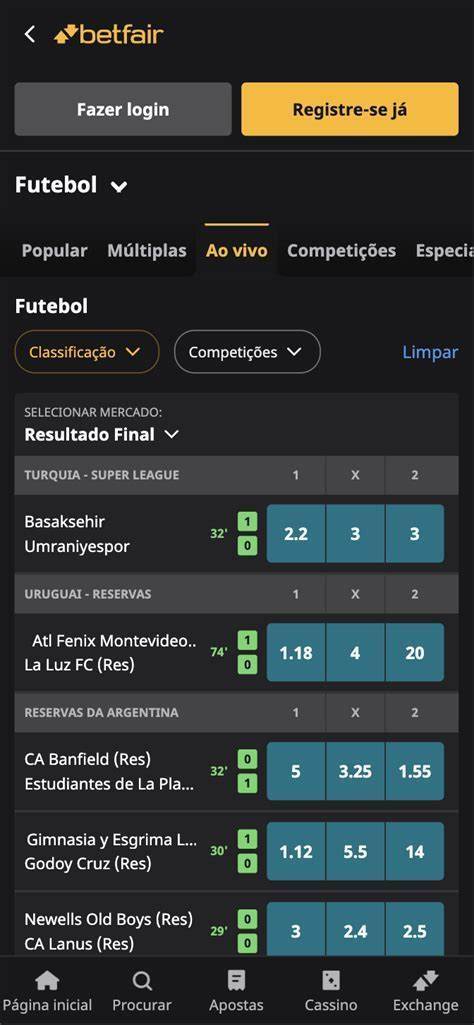
Task: Go to Página inicial in bottom bar
Action: pos(47,991)
